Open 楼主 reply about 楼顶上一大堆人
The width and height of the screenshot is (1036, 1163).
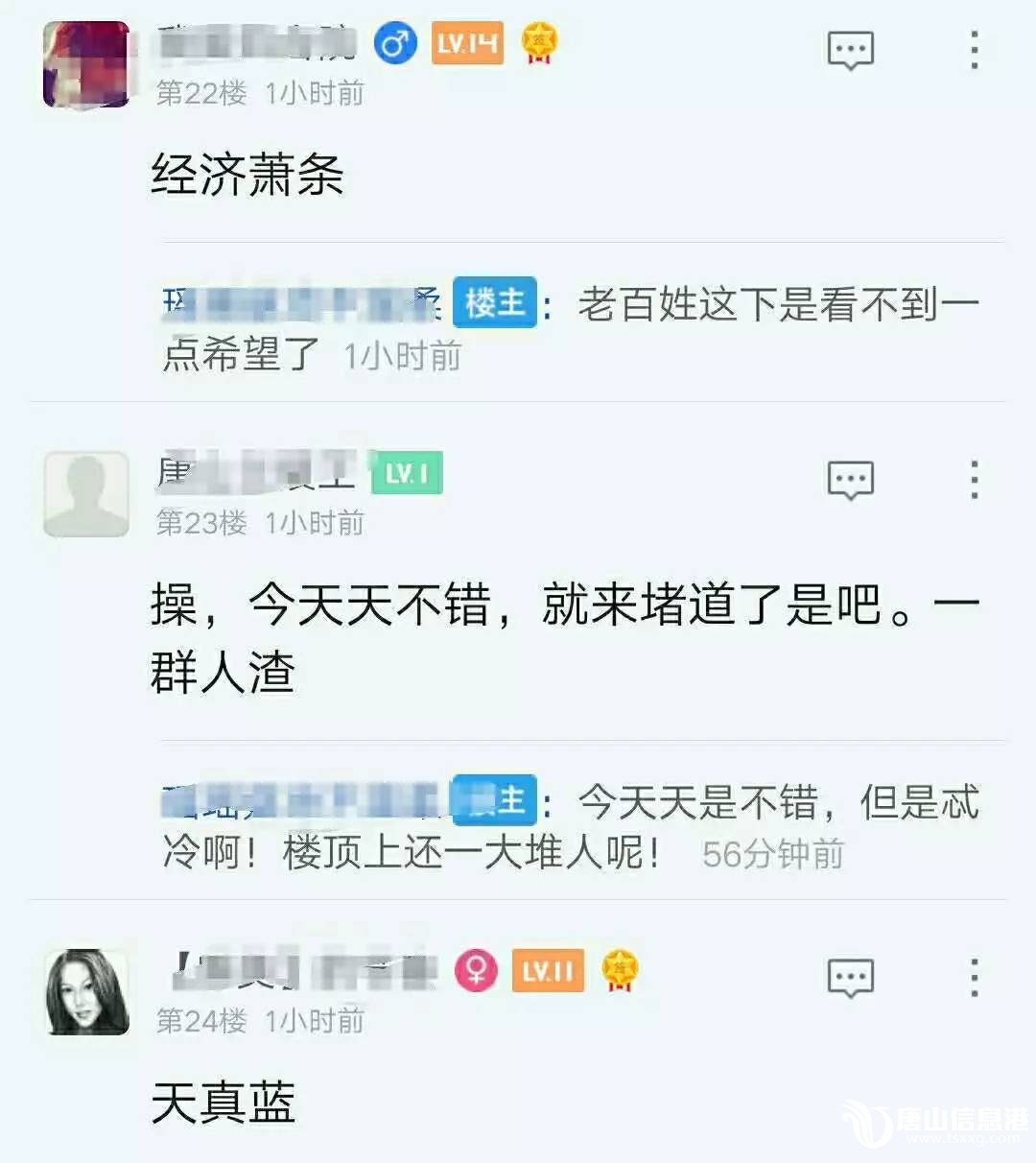click(576, 827)
